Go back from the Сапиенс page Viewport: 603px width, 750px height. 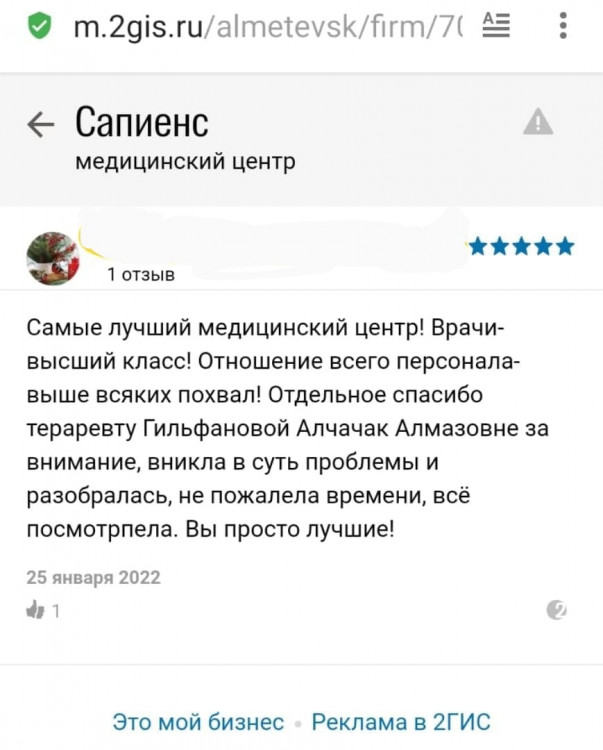point(41,124)
